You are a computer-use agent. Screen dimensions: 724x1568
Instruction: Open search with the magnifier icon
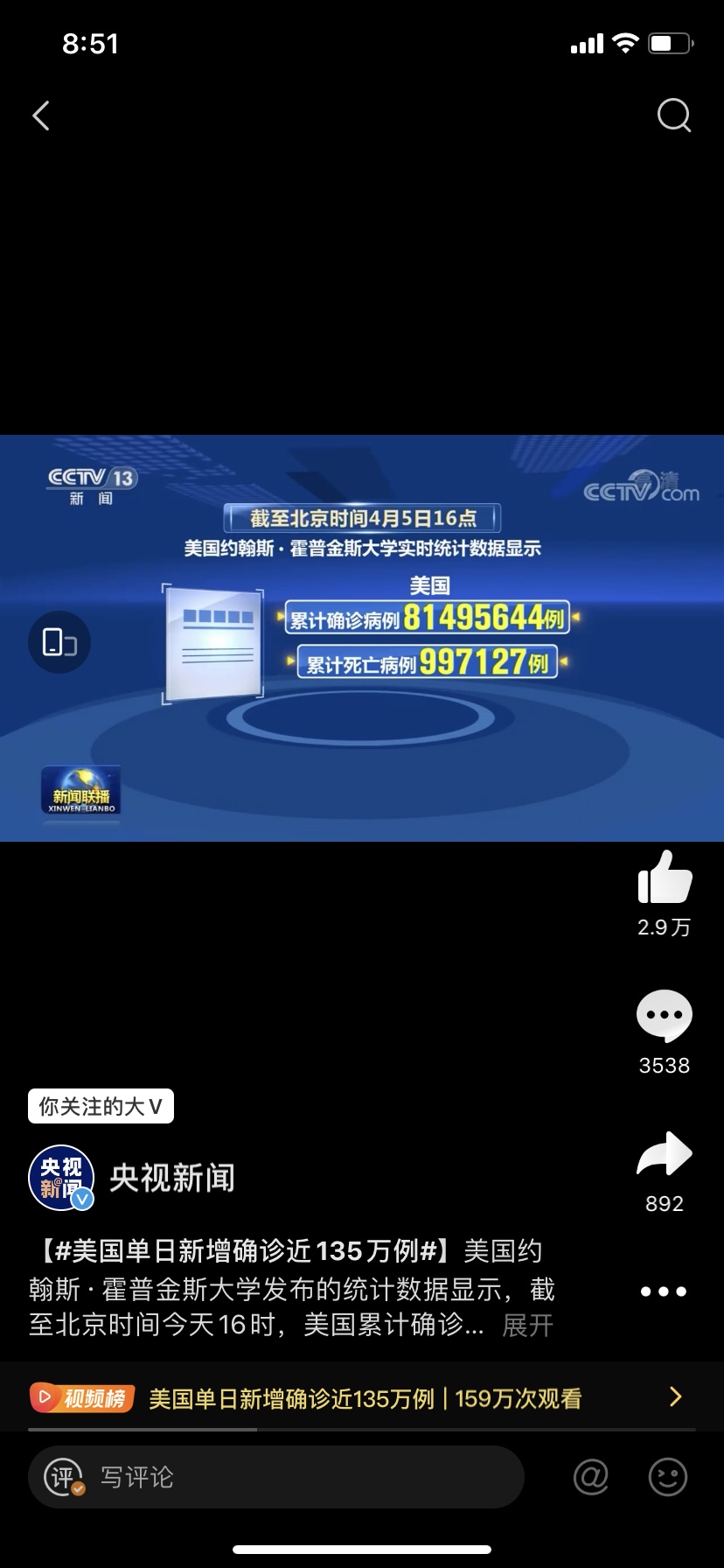pos(673,115)
